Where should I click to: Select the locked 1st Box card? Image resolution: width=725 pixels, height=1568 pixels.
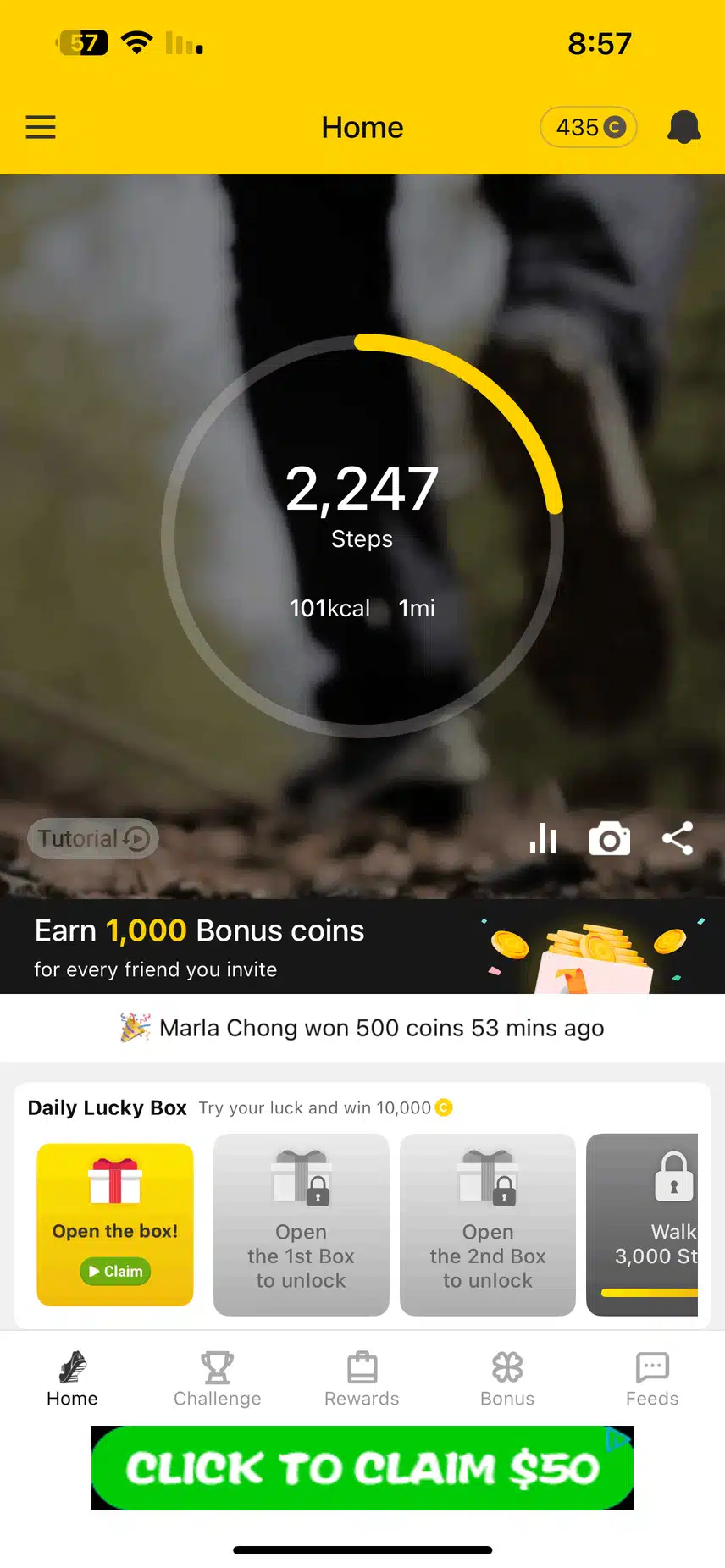(301, 1224)
